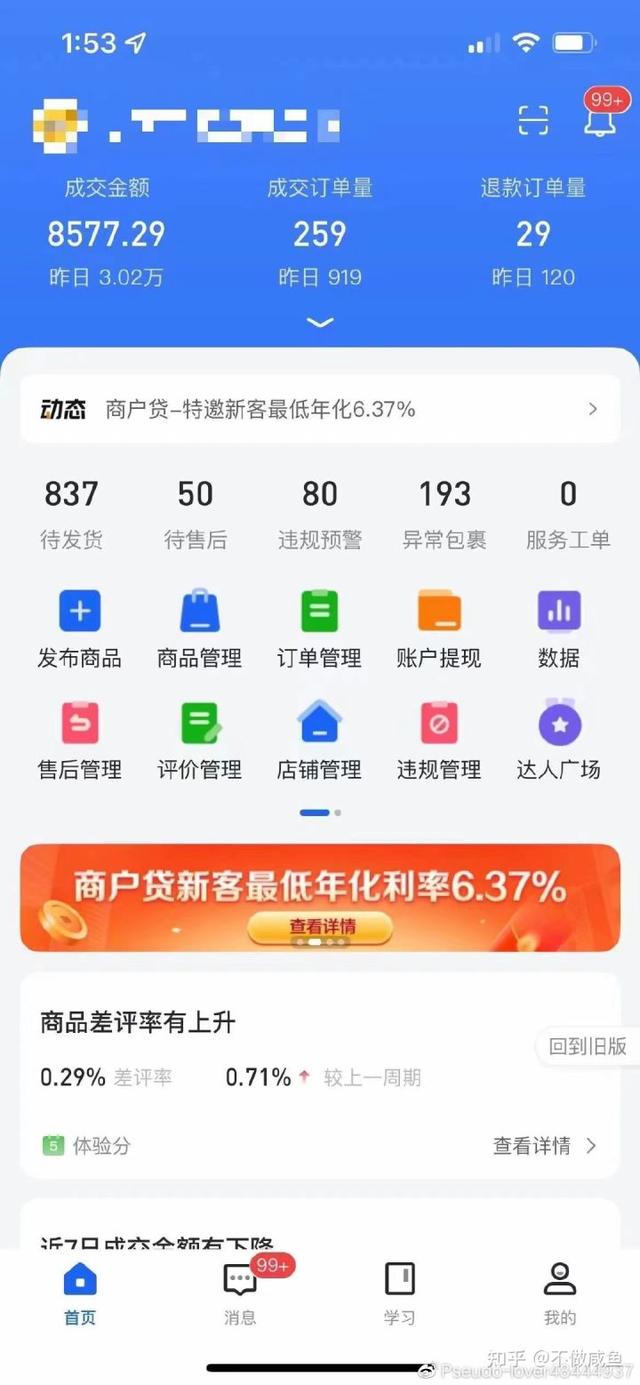This screenshot has width=640, height=1385.
Task: Tap 回到旧版 to return to old version
Action: click(x=588, y=1046)
